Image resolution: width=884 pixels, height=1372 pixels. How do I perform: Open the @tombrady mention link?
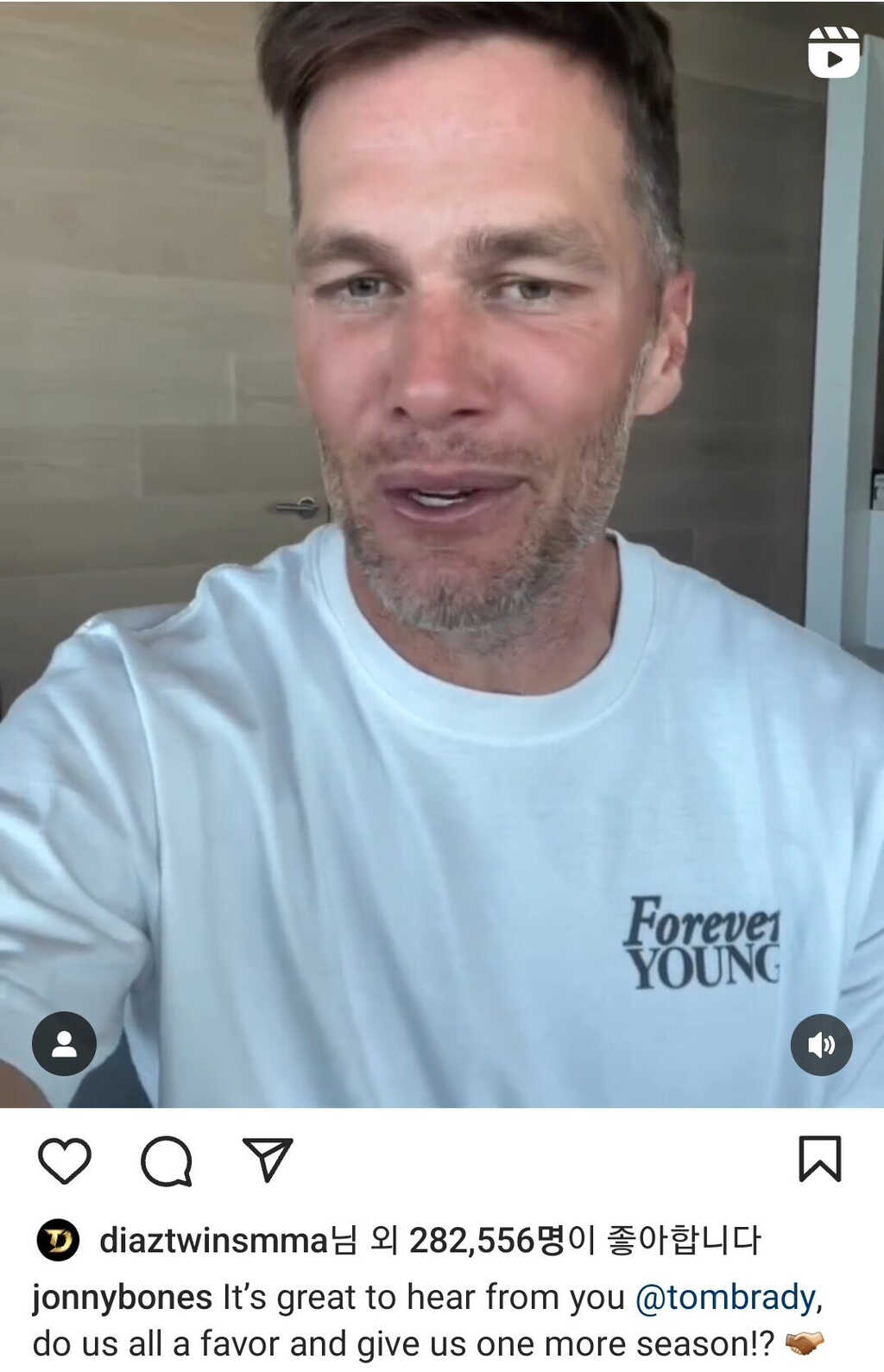click(727, 1297)
